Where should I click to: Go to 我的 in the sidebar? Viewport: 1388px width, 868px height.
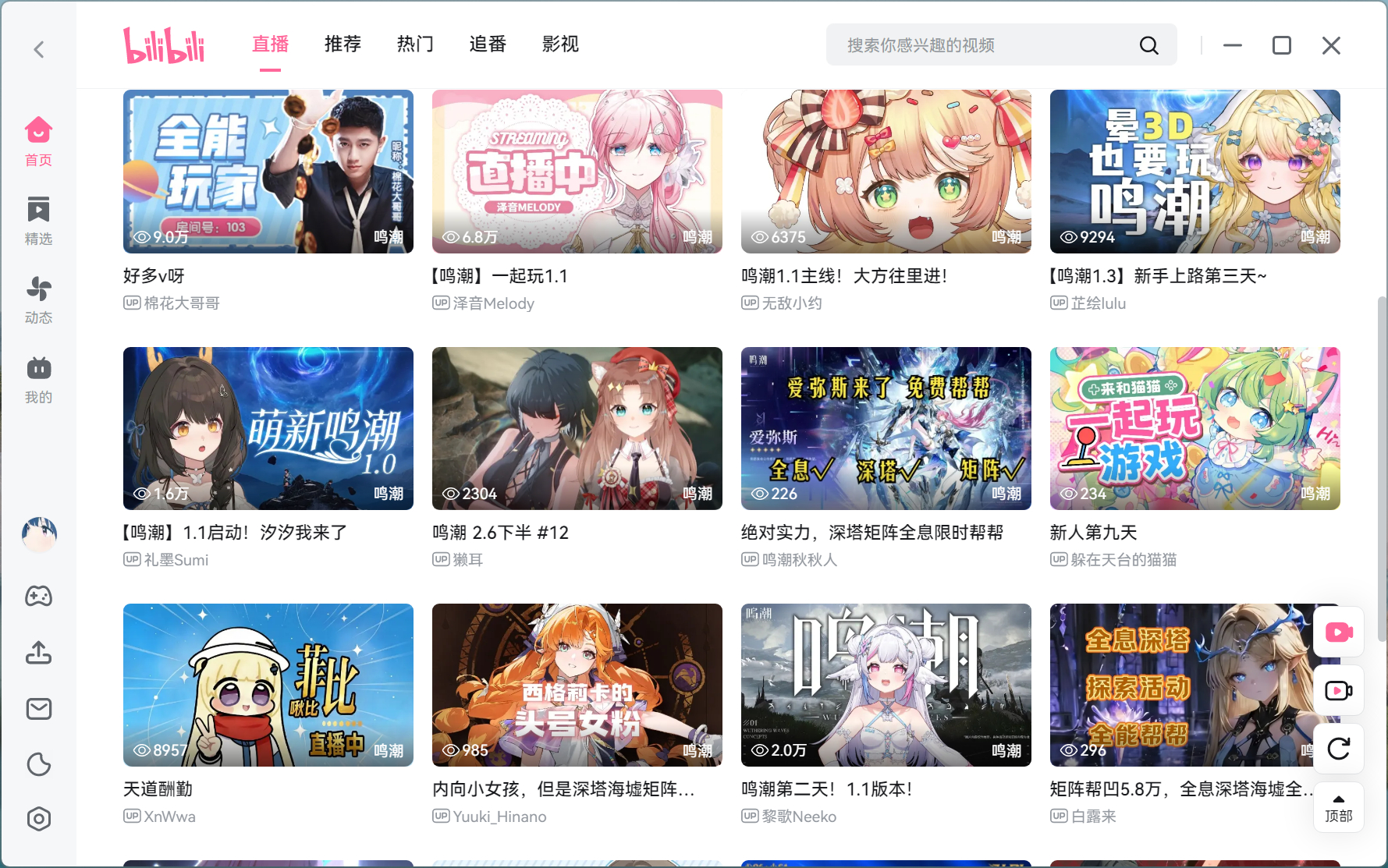38,380
